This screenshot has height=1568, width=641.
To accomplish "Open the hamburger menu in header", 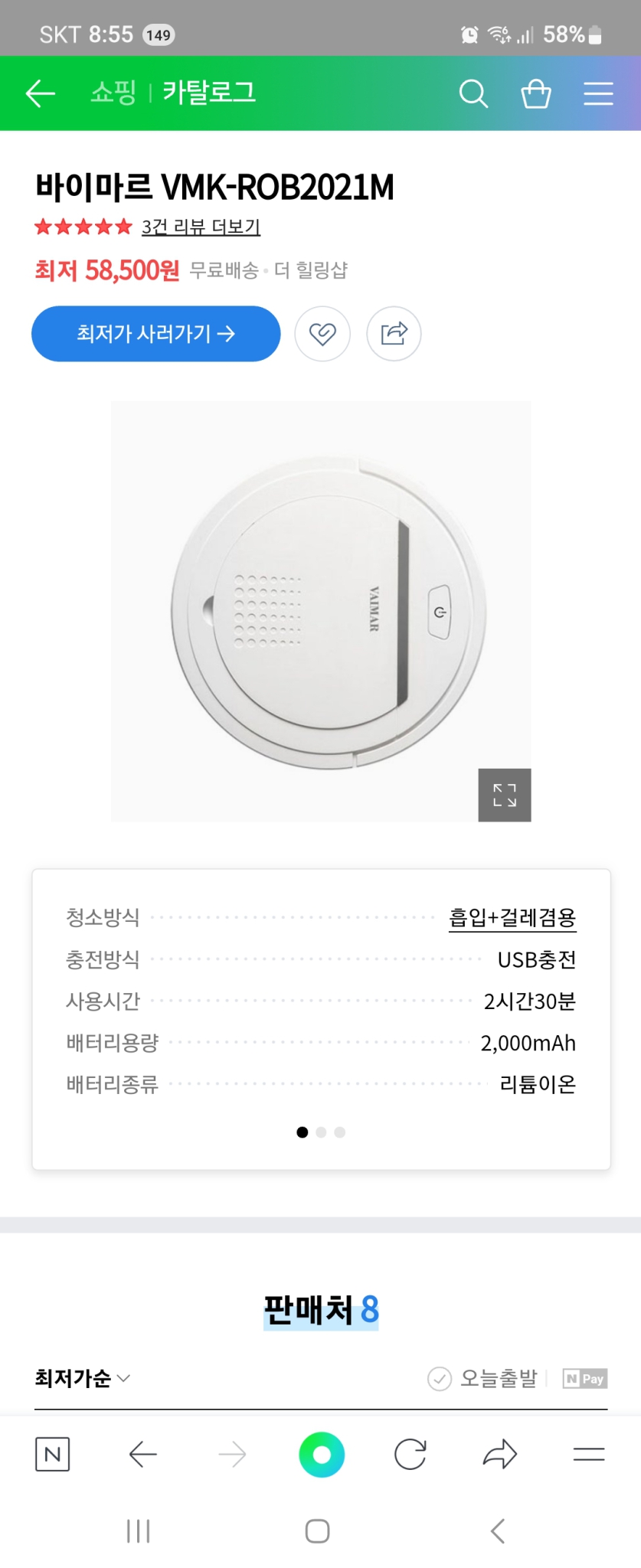I will pyautogui.click(x=598, y=93).
